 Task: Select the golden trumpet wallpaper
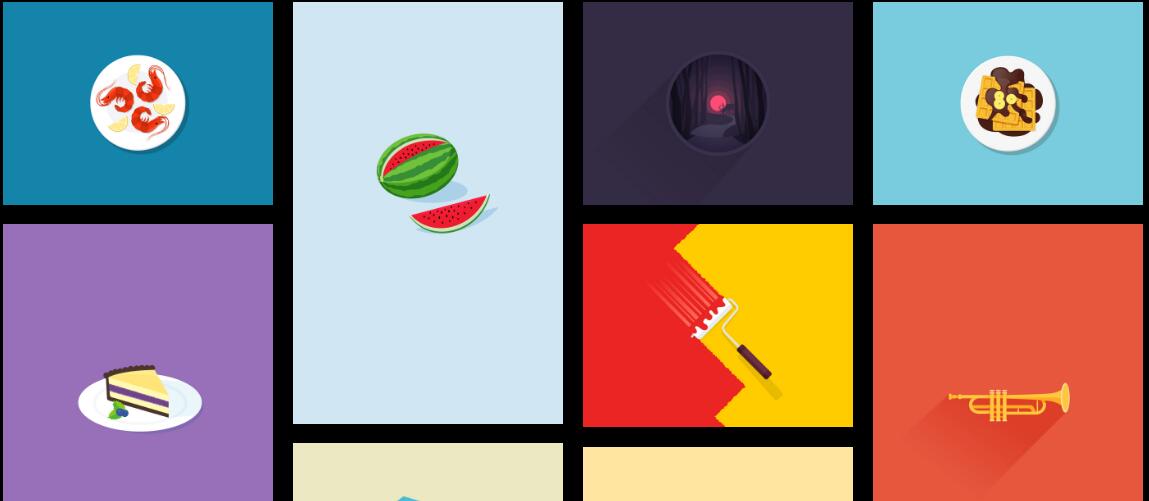tap(1007, 362)
